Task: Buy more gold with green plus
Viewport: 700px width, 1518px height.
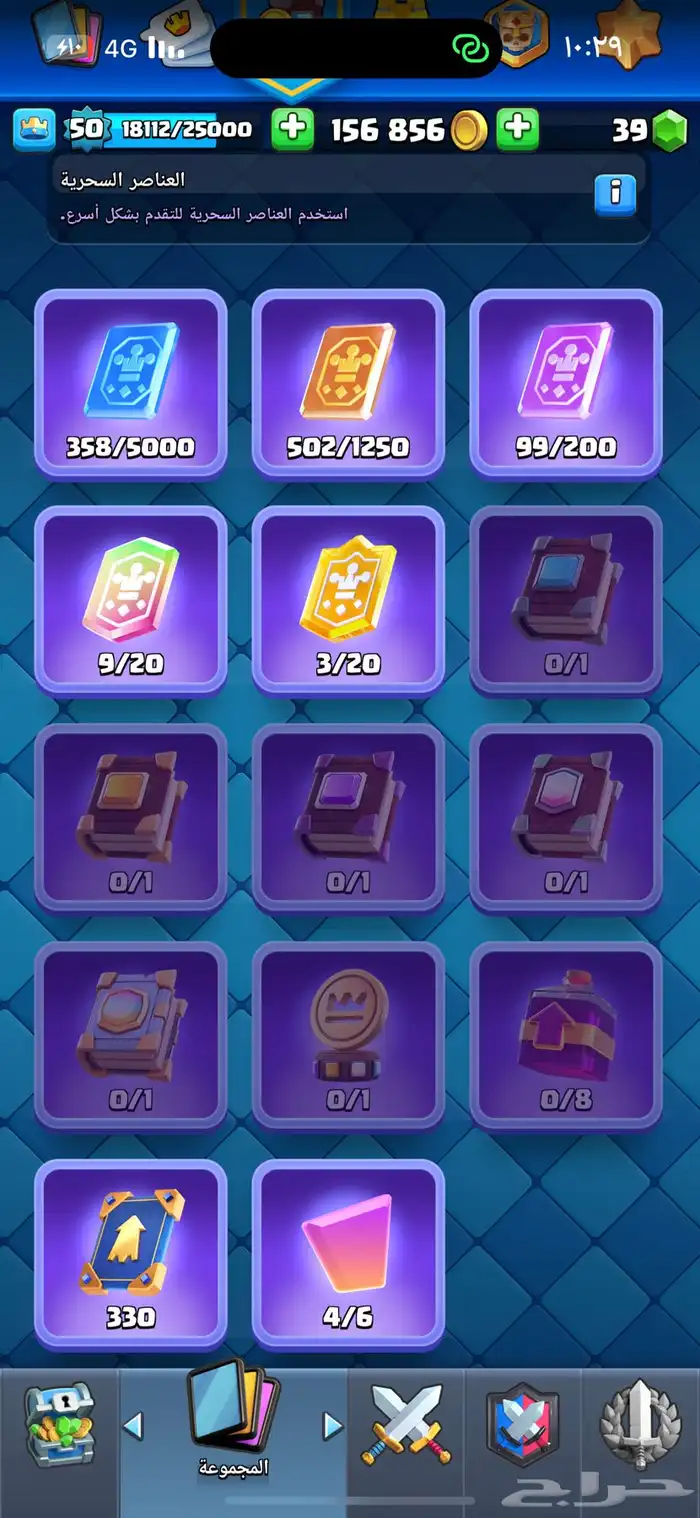Action: click(517, 130)
